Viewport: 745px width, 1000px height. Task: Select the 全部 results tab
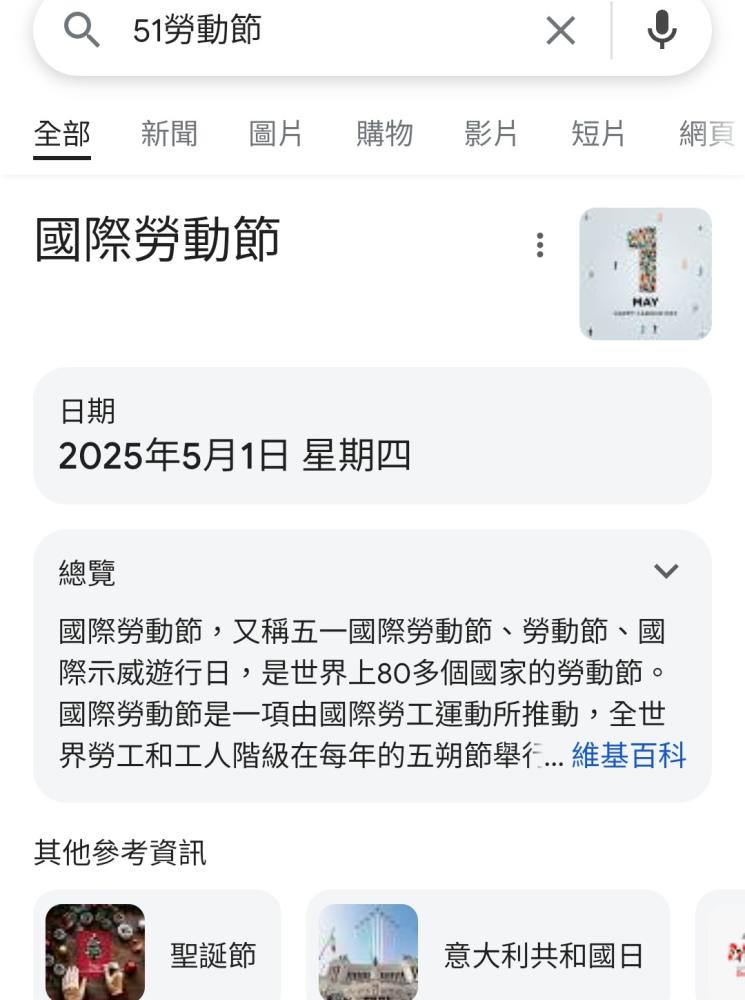(x=62, y=133)
